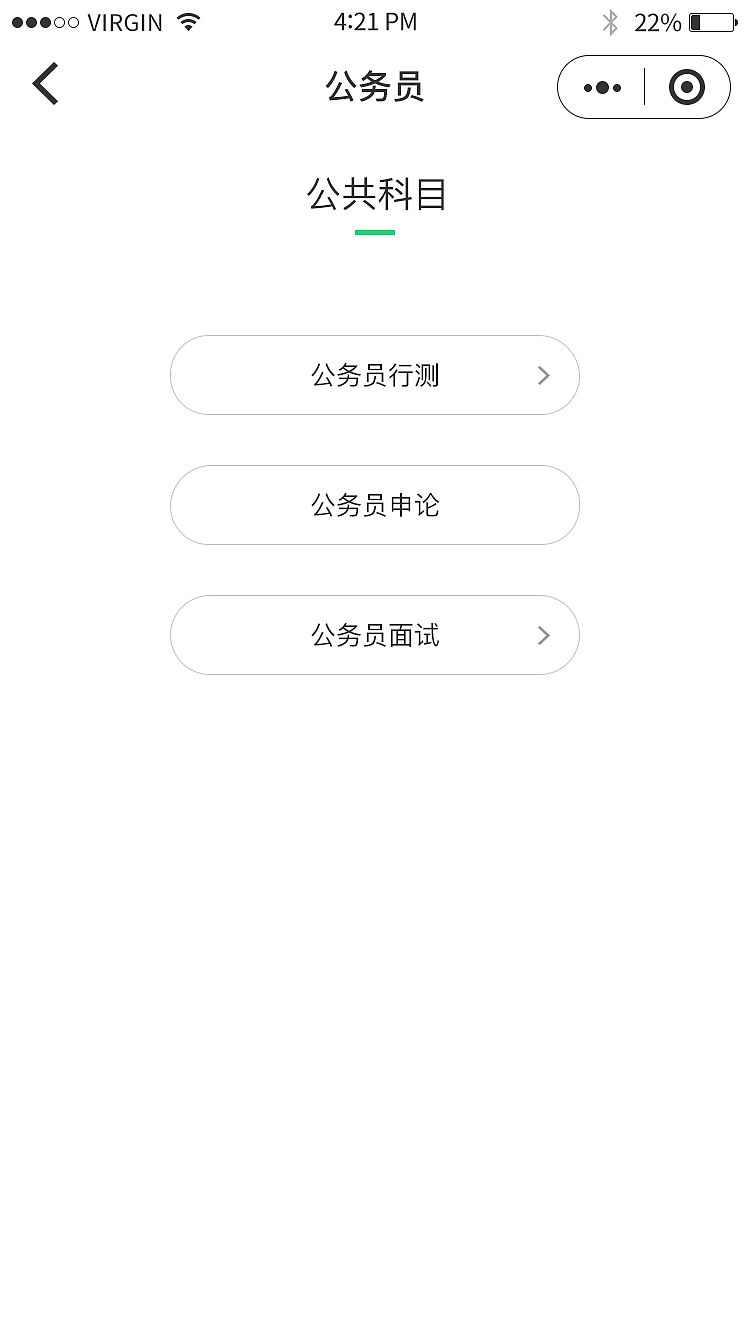Tap the VIRGIN carrier label
This screenshot has width=750, height=1334.
click(x=123, y=22)
